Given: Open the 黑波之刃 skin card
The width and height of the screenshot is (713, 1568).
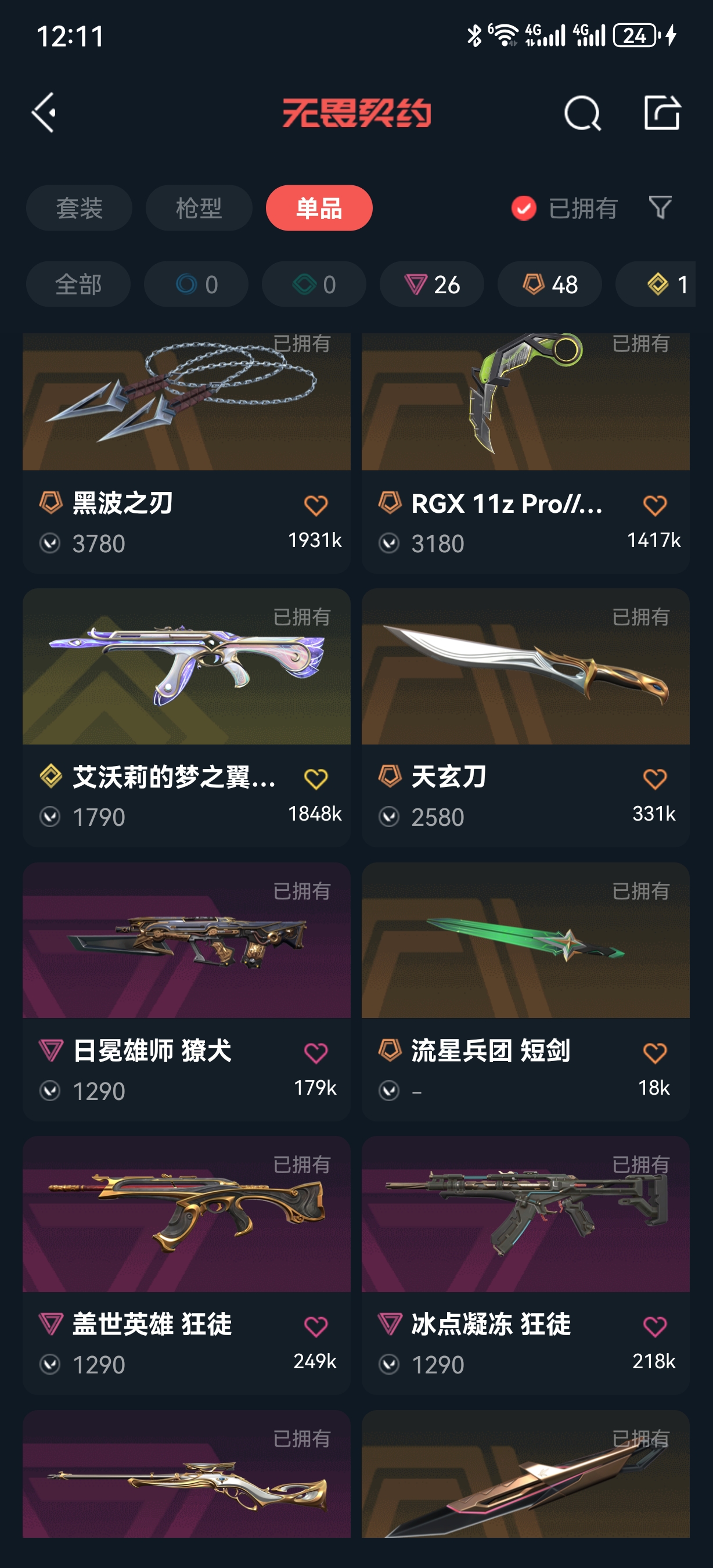Looking at the screenshot, I should tap(186, 453).
